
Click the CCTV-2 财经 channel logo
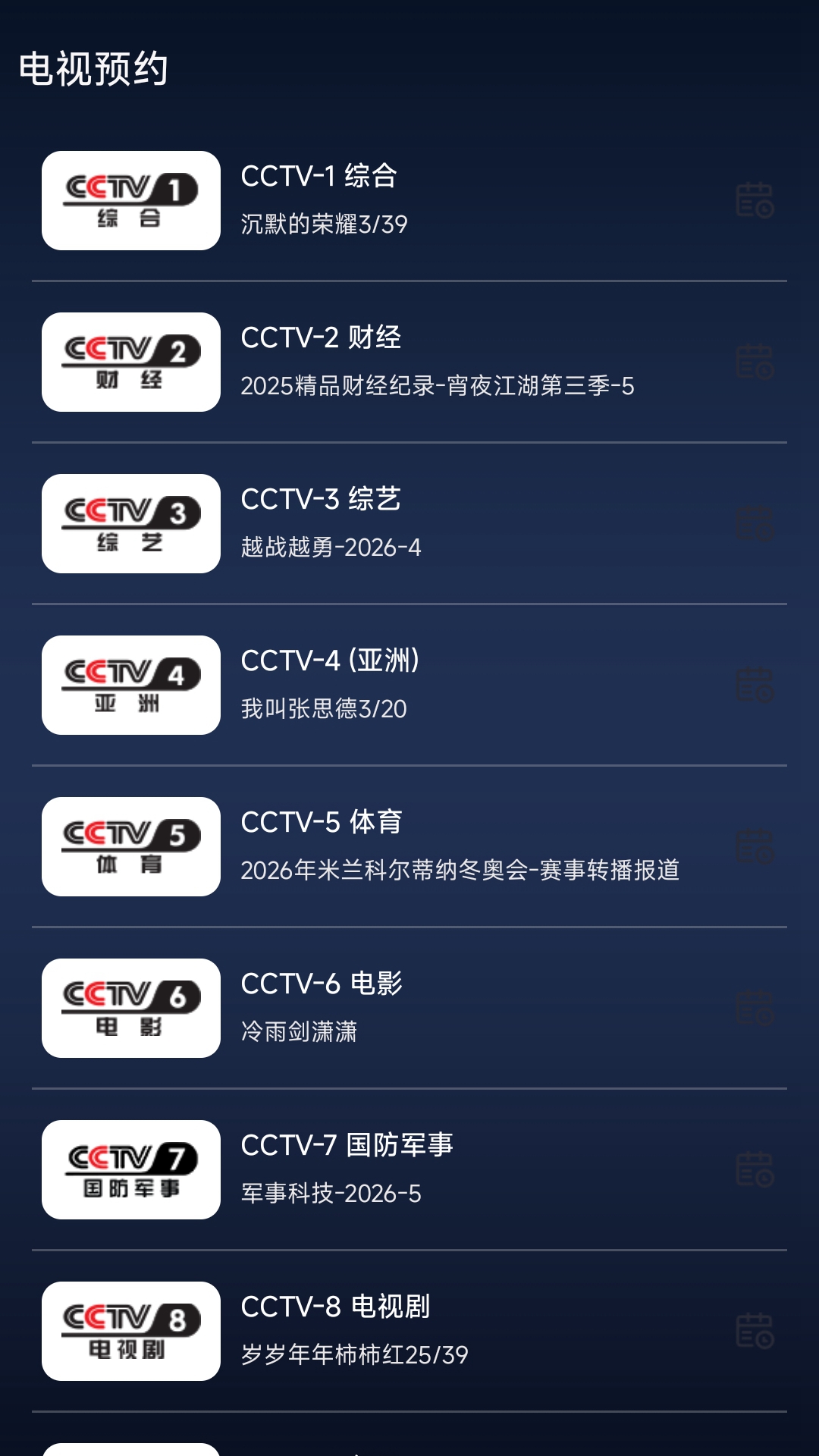coord(130,362)
